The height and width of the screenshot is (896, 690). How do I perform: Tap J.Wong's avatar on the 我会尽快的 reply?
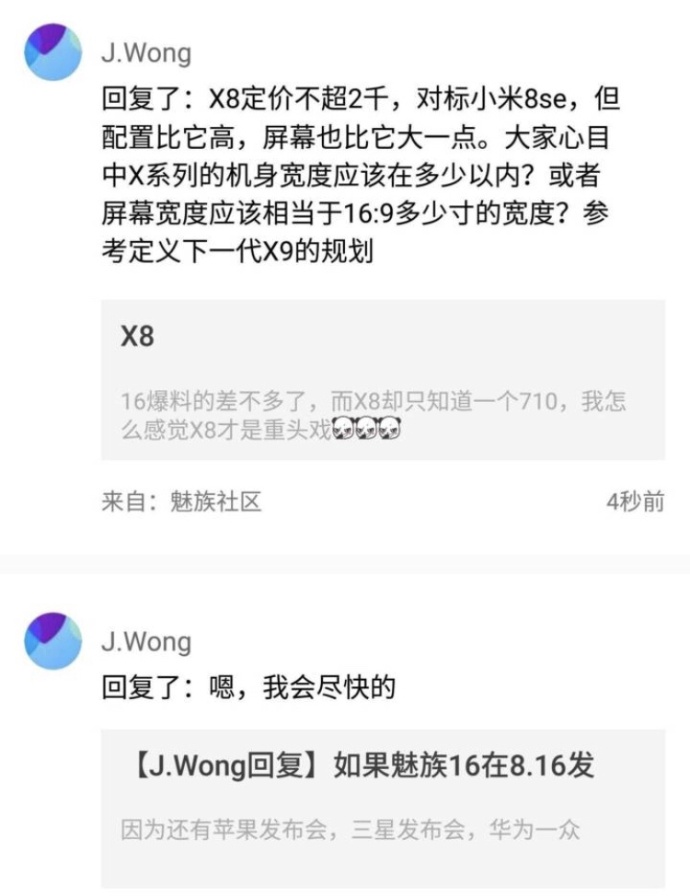[53, 641]
